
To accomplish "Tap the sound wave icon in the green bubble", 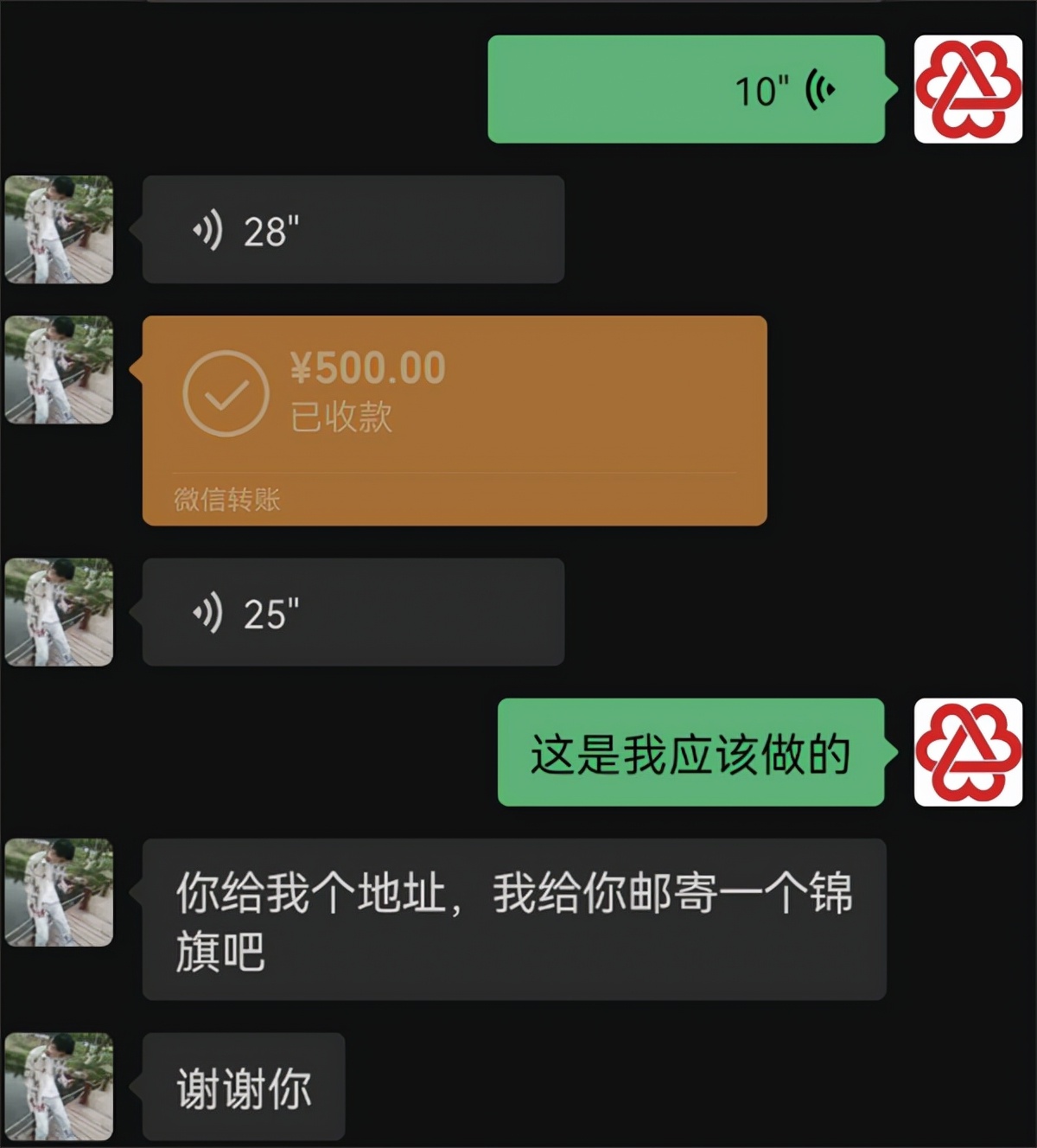I will click(821, 89).
